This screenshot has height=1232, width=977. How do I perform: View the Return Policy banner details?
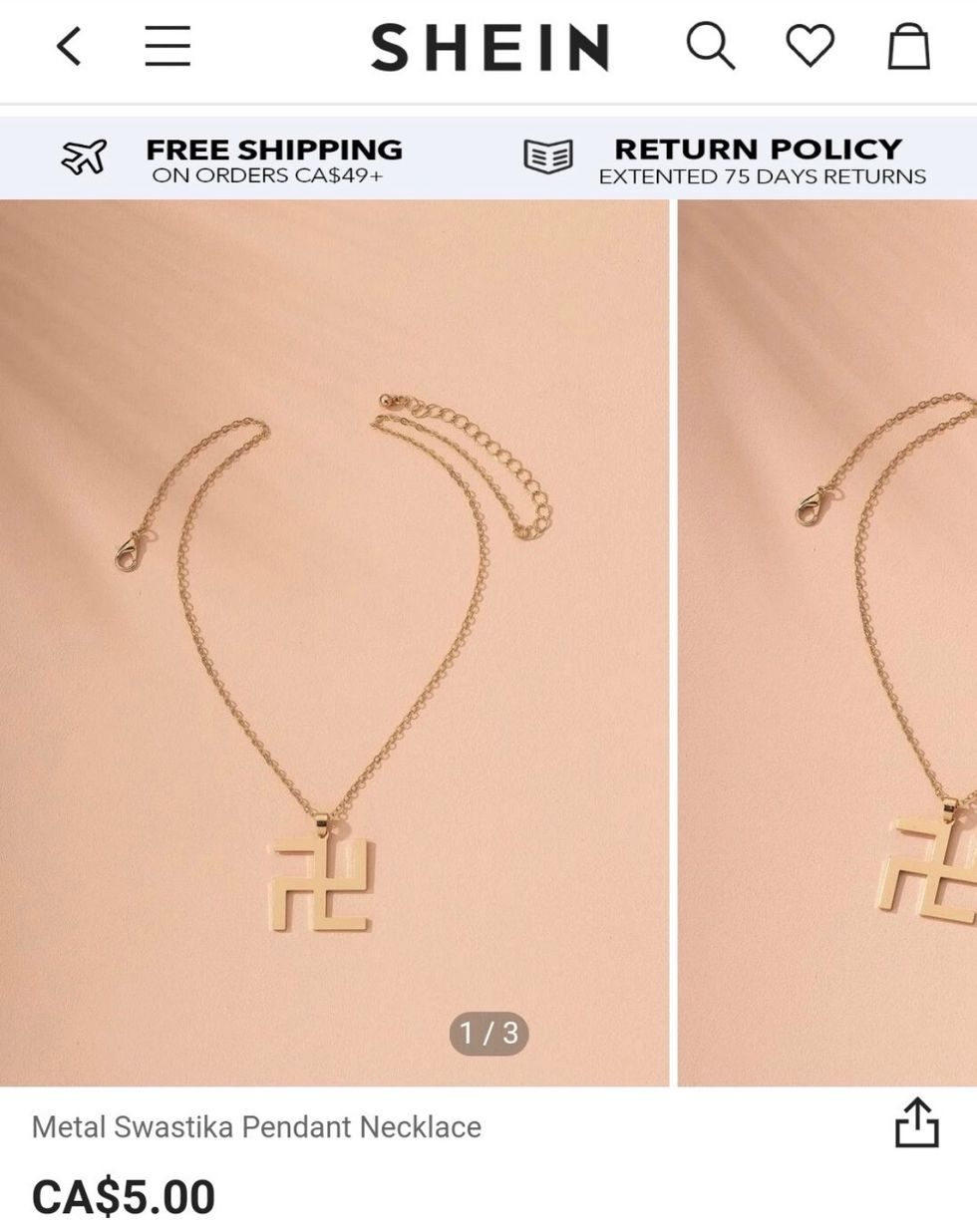[x=728, y=159]
